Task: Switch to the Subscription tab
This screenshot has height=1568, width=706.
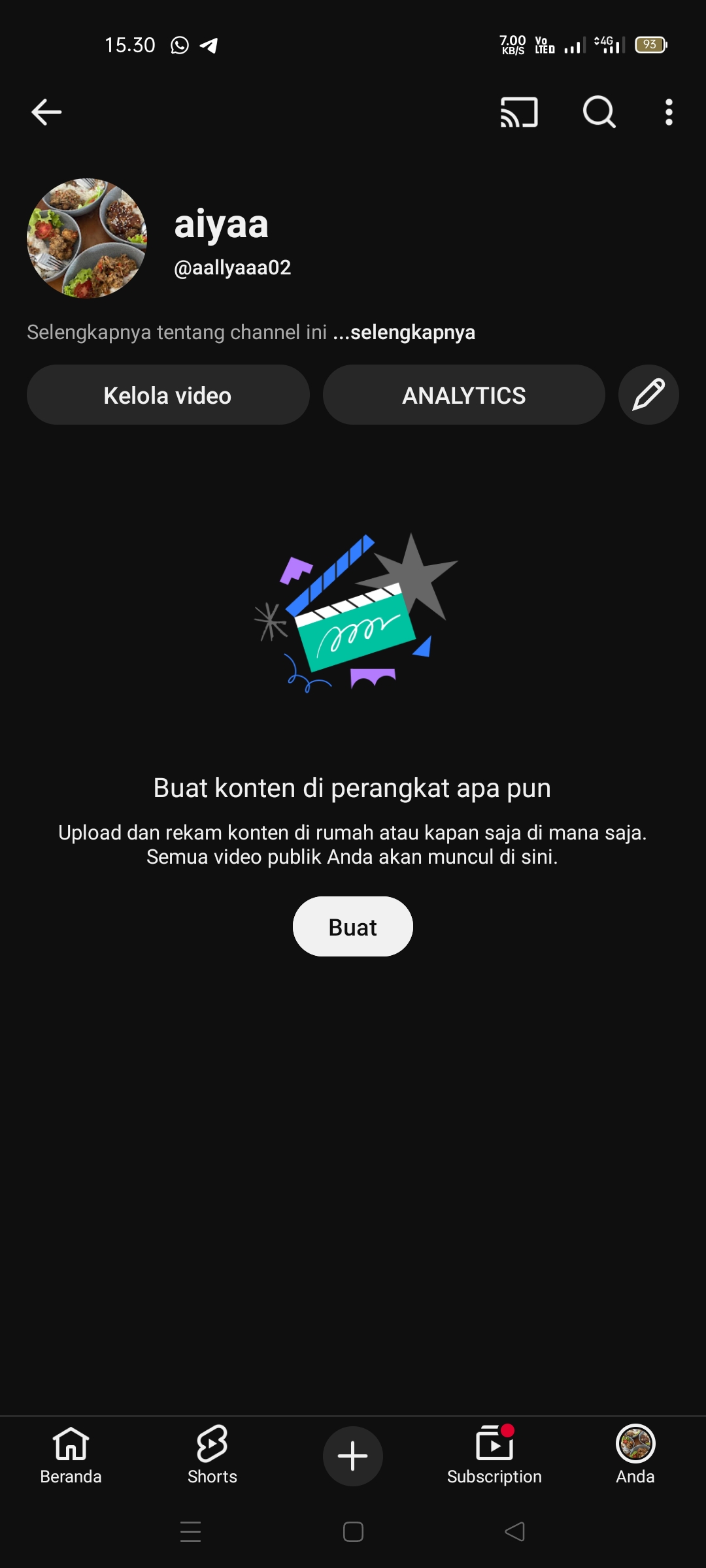Action: point(494,1456)
